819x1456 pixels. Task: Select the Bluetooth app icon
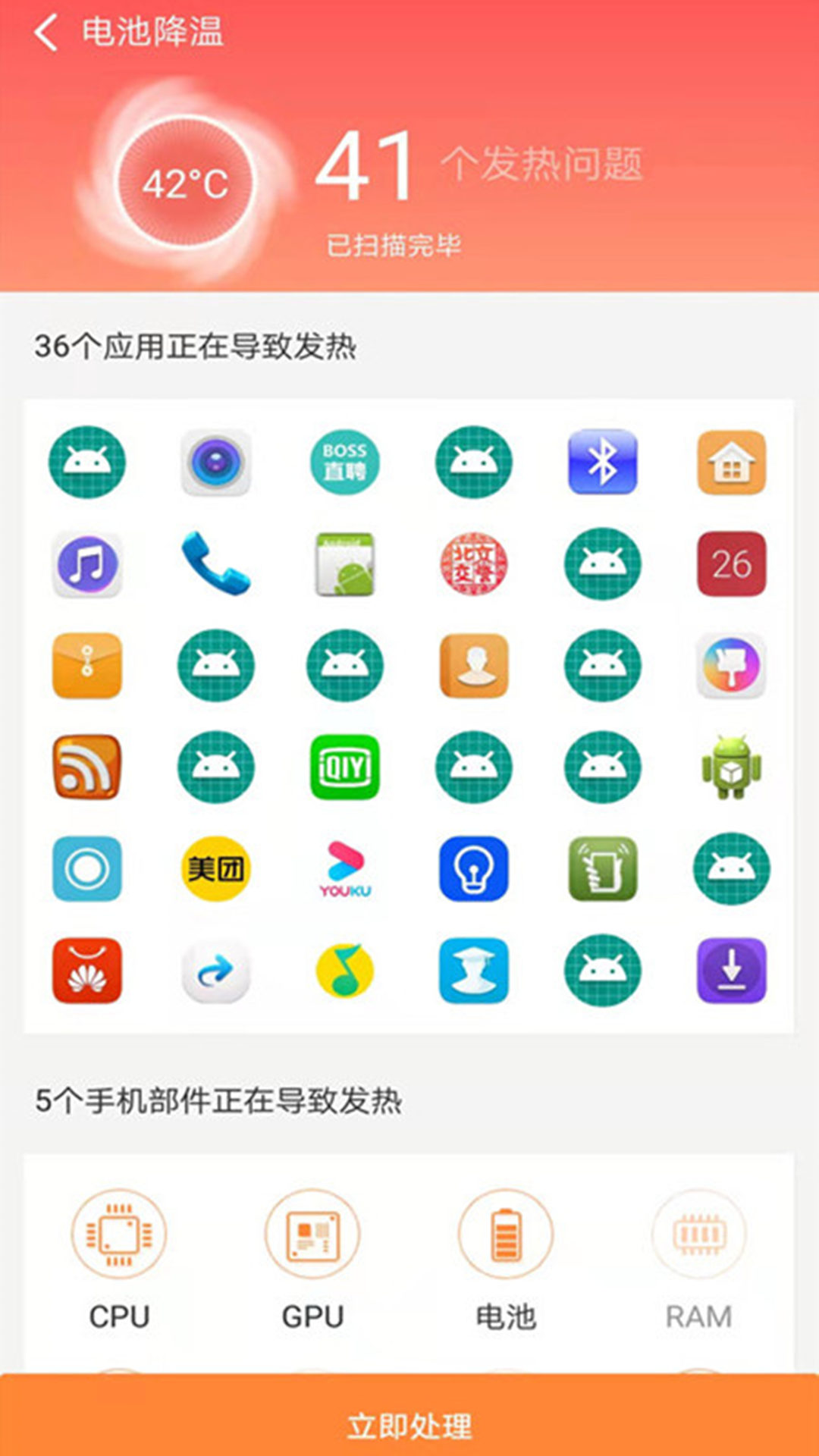(x=603, y=463)
